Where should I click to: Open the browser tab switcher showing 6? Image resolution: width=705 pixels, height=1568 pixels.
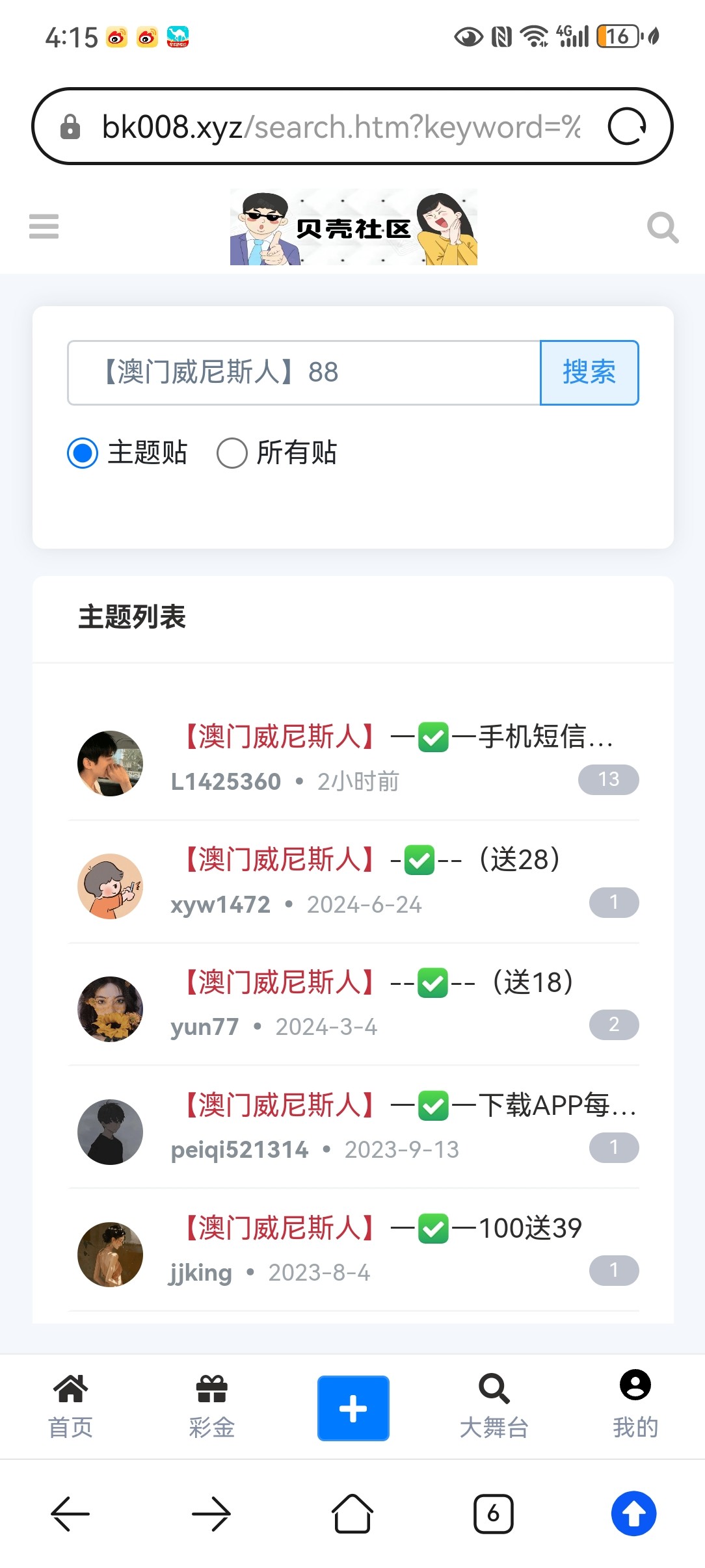pyautogui.click(x=493, y=1513)
